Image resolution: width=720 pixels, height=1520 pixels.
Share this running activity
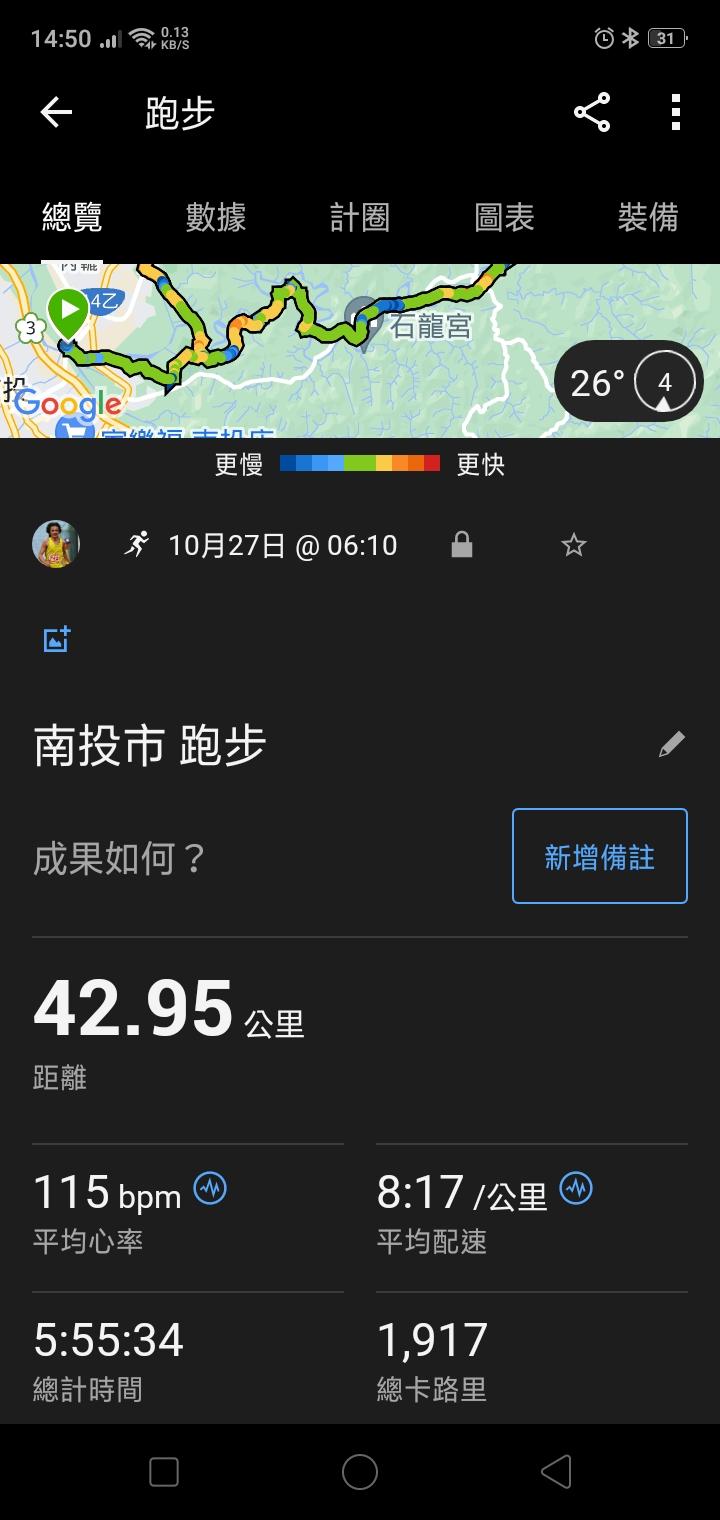pyautogui.click(x=592, y=113)
